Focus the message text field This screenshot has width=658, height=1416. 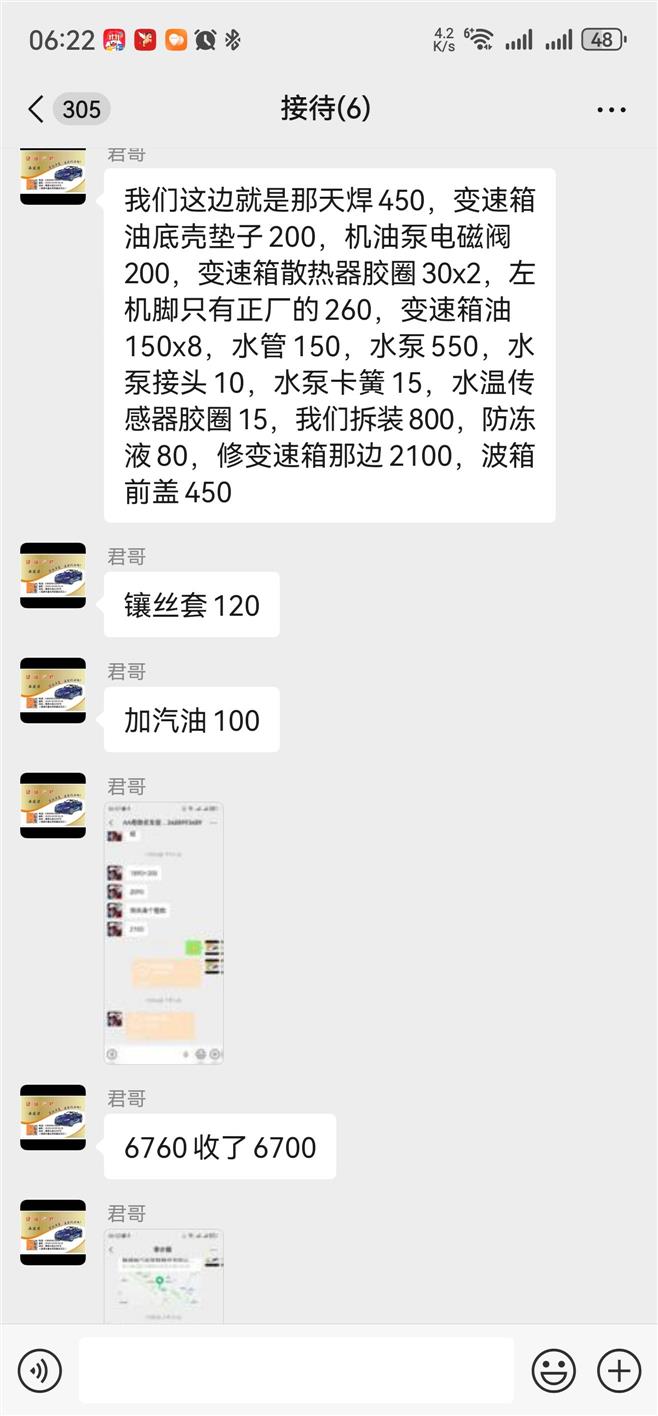[296, 1370]
